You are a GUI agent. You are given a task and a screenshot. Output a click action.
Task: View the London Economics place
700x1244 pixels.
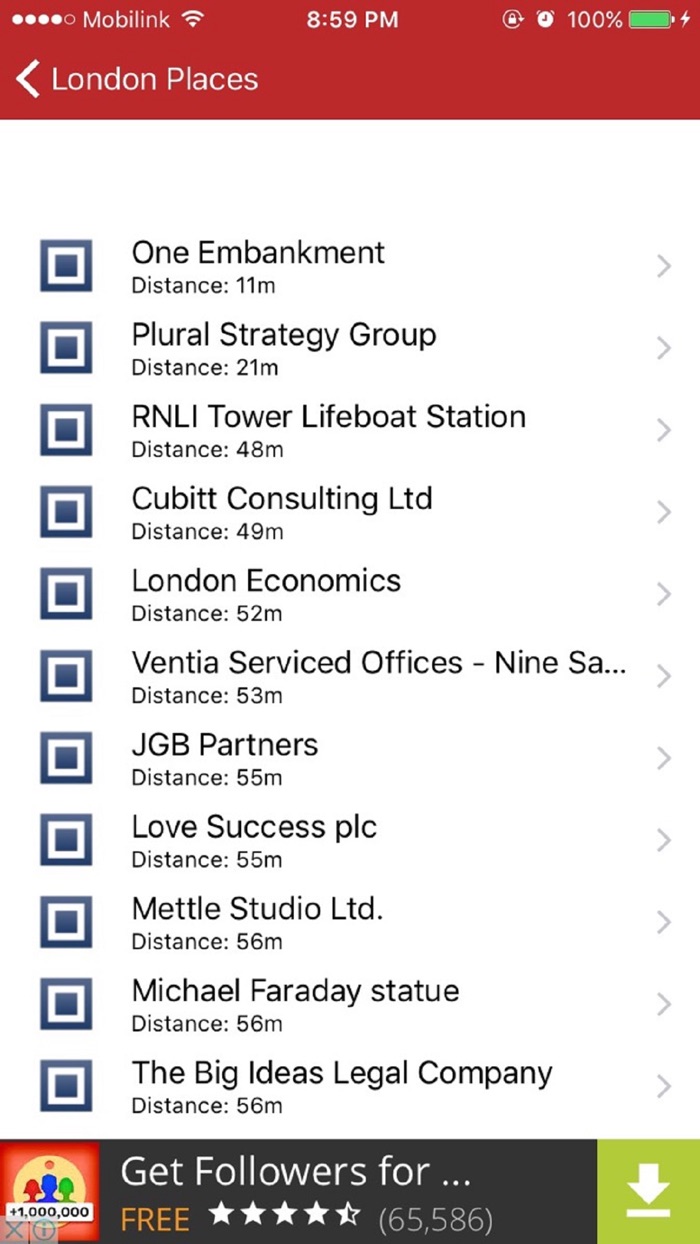350,594
